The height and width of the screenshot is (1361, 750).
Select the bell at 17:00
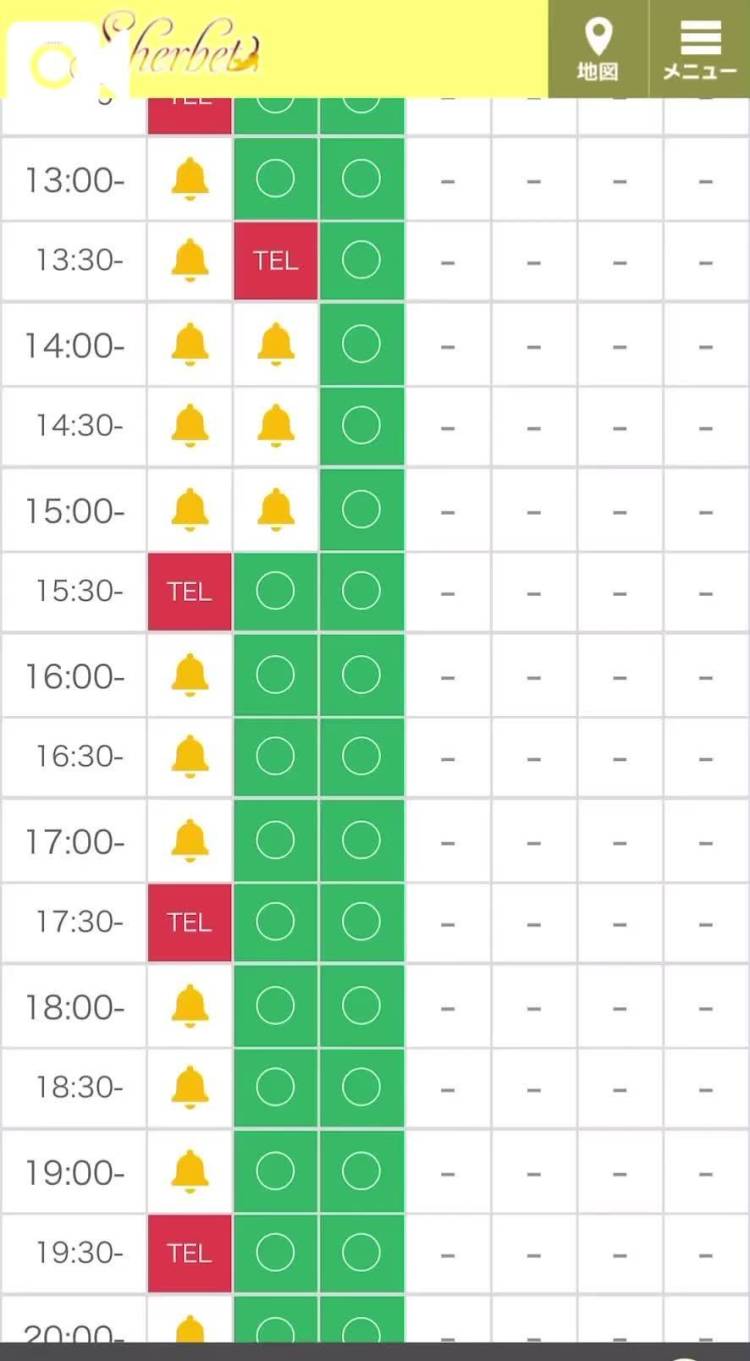[x=190, y=840]
